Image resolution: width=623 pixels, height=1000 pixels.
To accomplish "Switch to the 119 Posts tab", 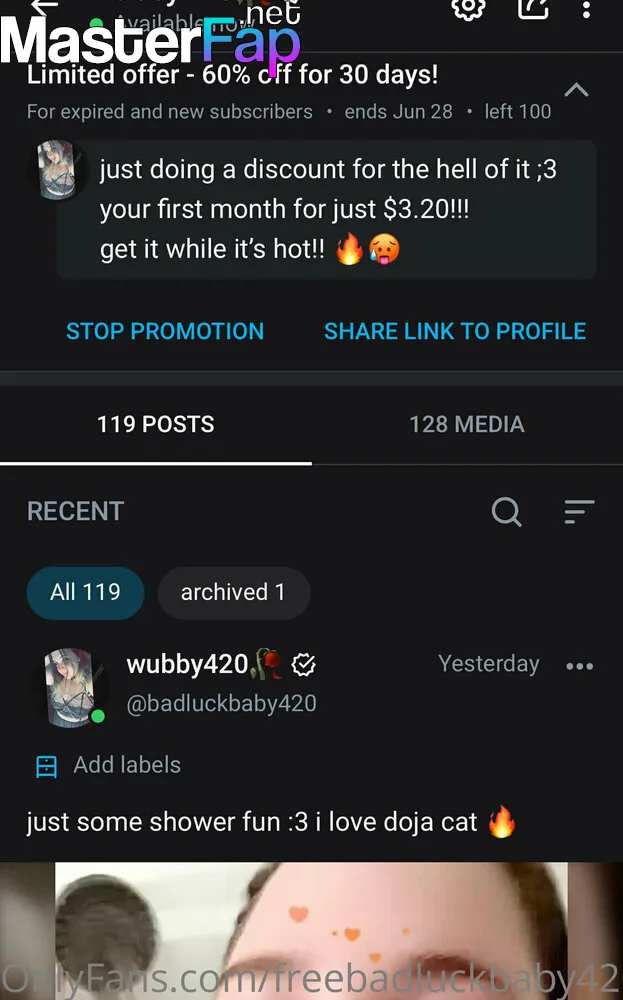I will tap(156, 424).
